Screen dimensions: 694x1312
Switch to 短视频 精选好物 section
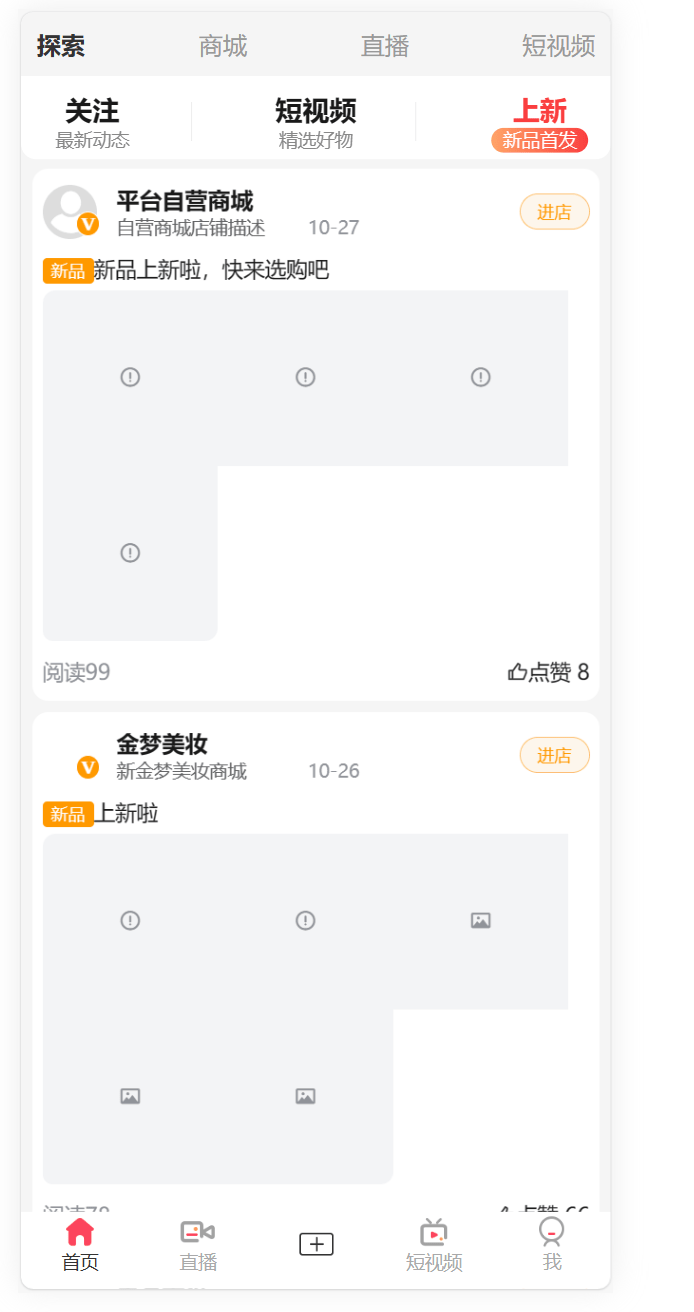tap(315, 123)
